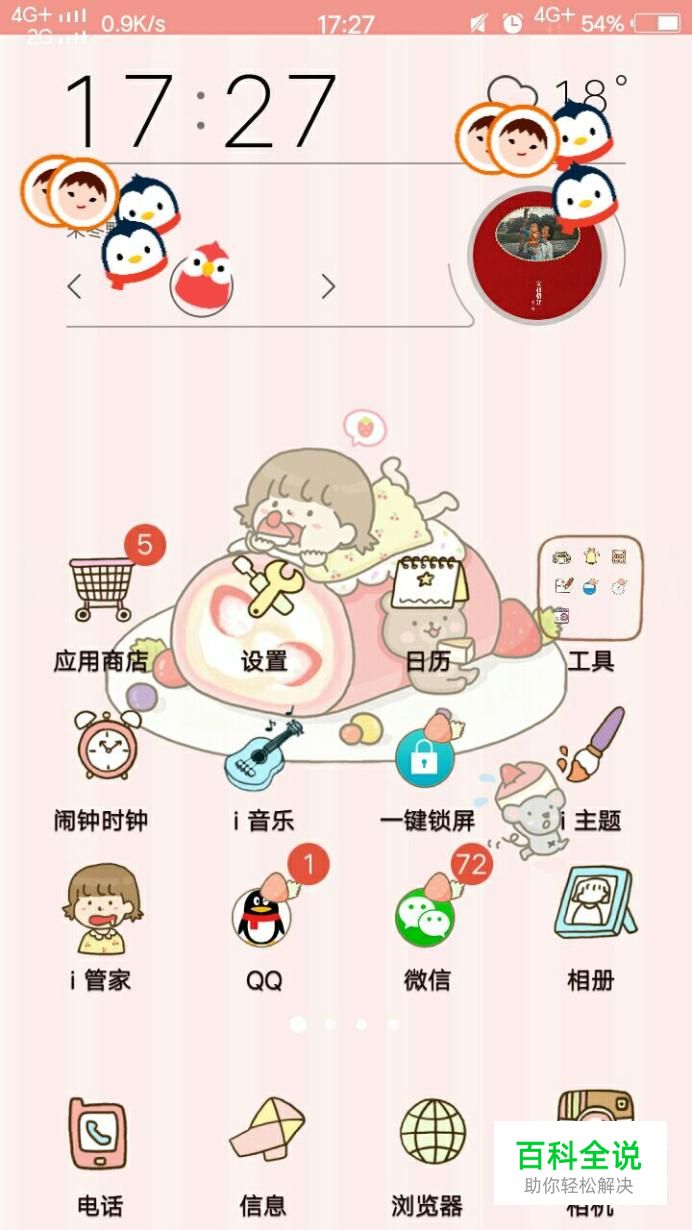Viewport: 692px width, 1230px height.
Task: Tap the widget's left arrow
Action: point(75,287)
